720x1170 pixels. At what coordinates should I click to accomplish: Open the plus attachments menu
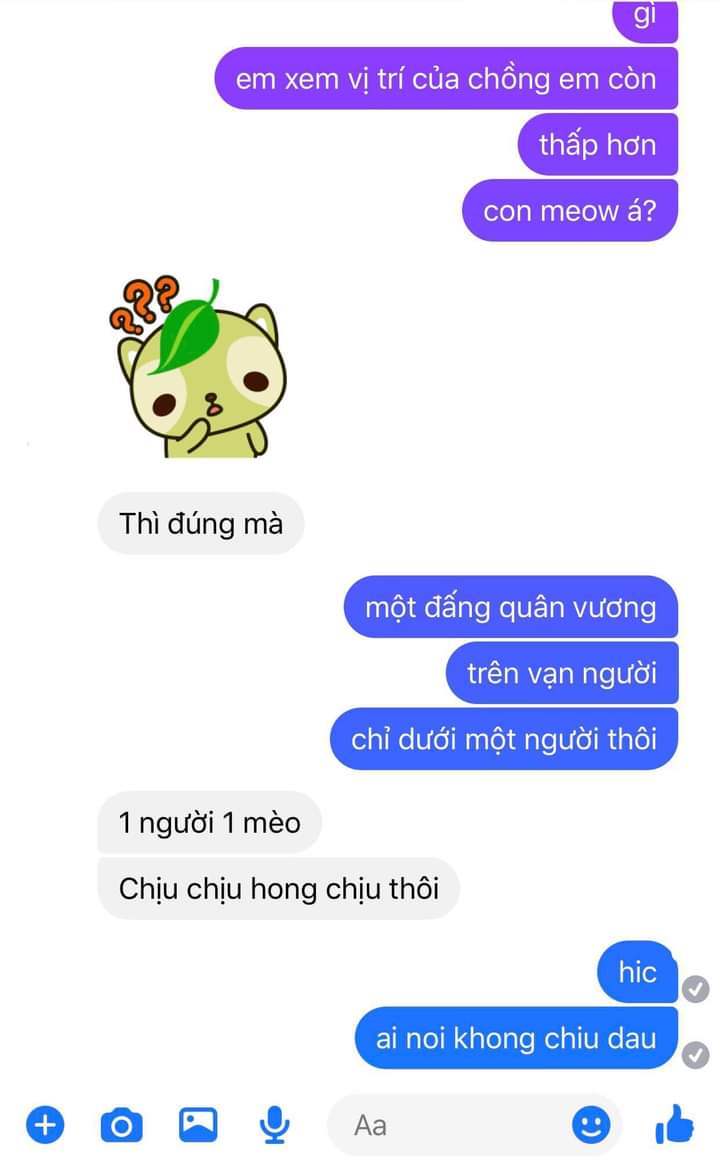click(46, 1124)
